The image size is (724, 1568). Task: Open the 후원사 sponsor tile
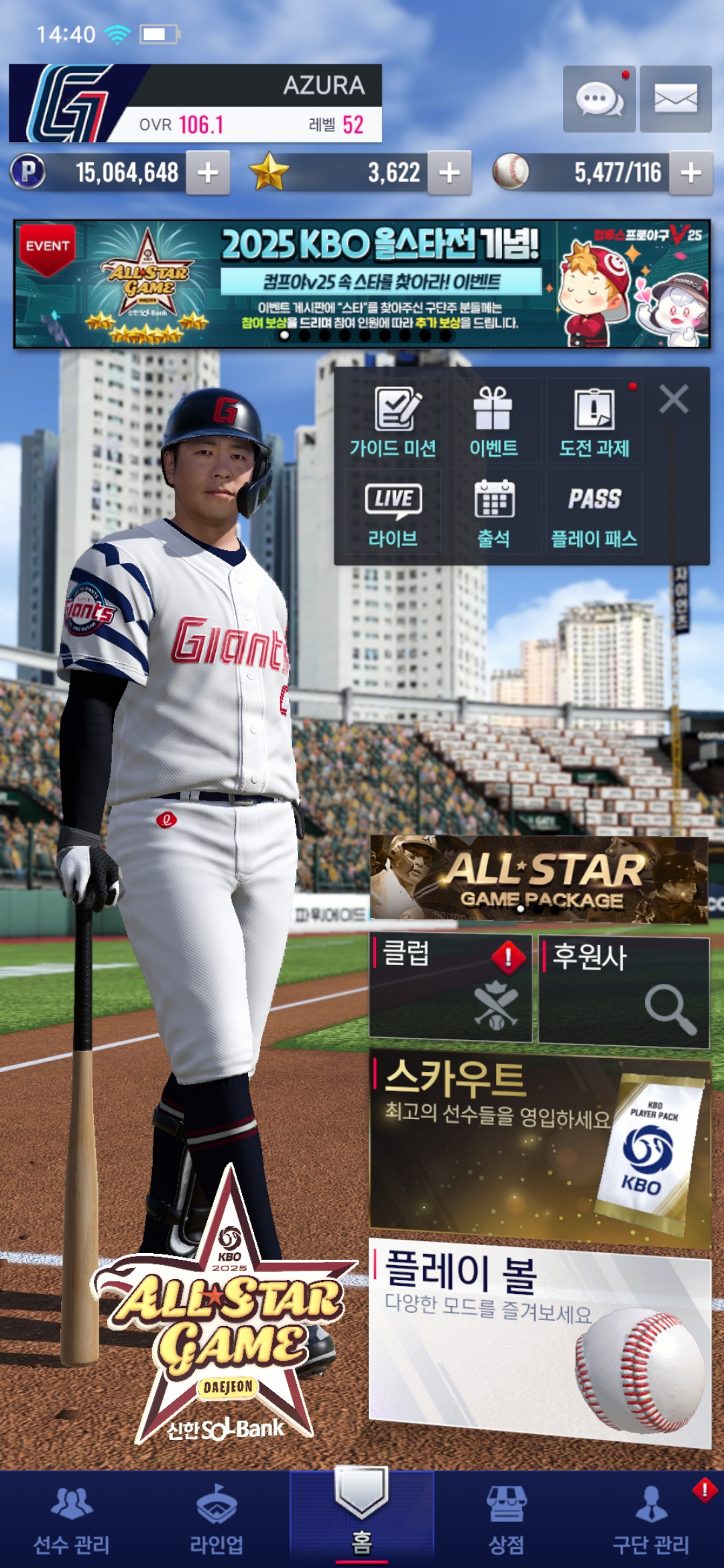coord(623,990)
